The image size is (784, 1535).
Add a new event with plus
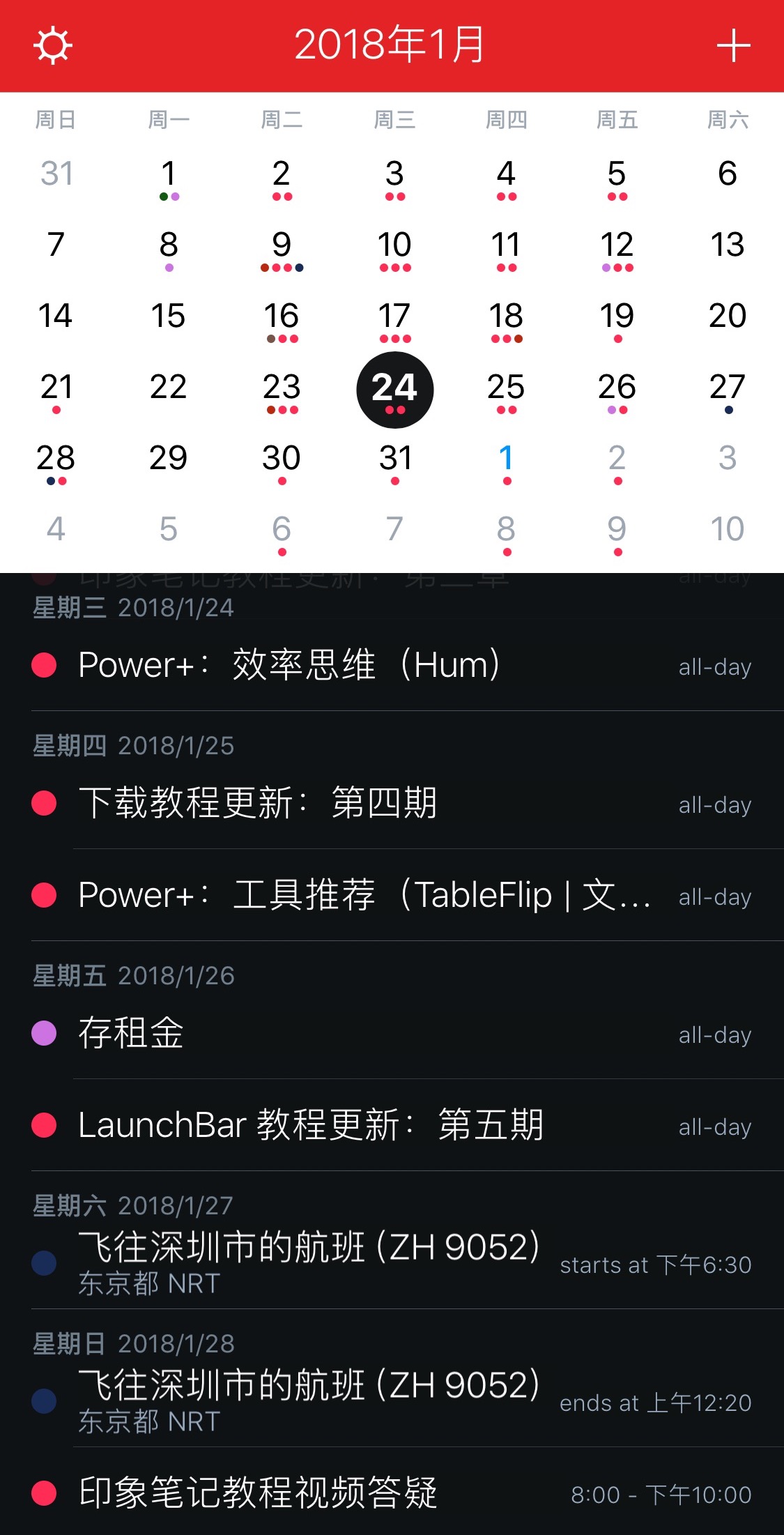[x=733, y=46]
